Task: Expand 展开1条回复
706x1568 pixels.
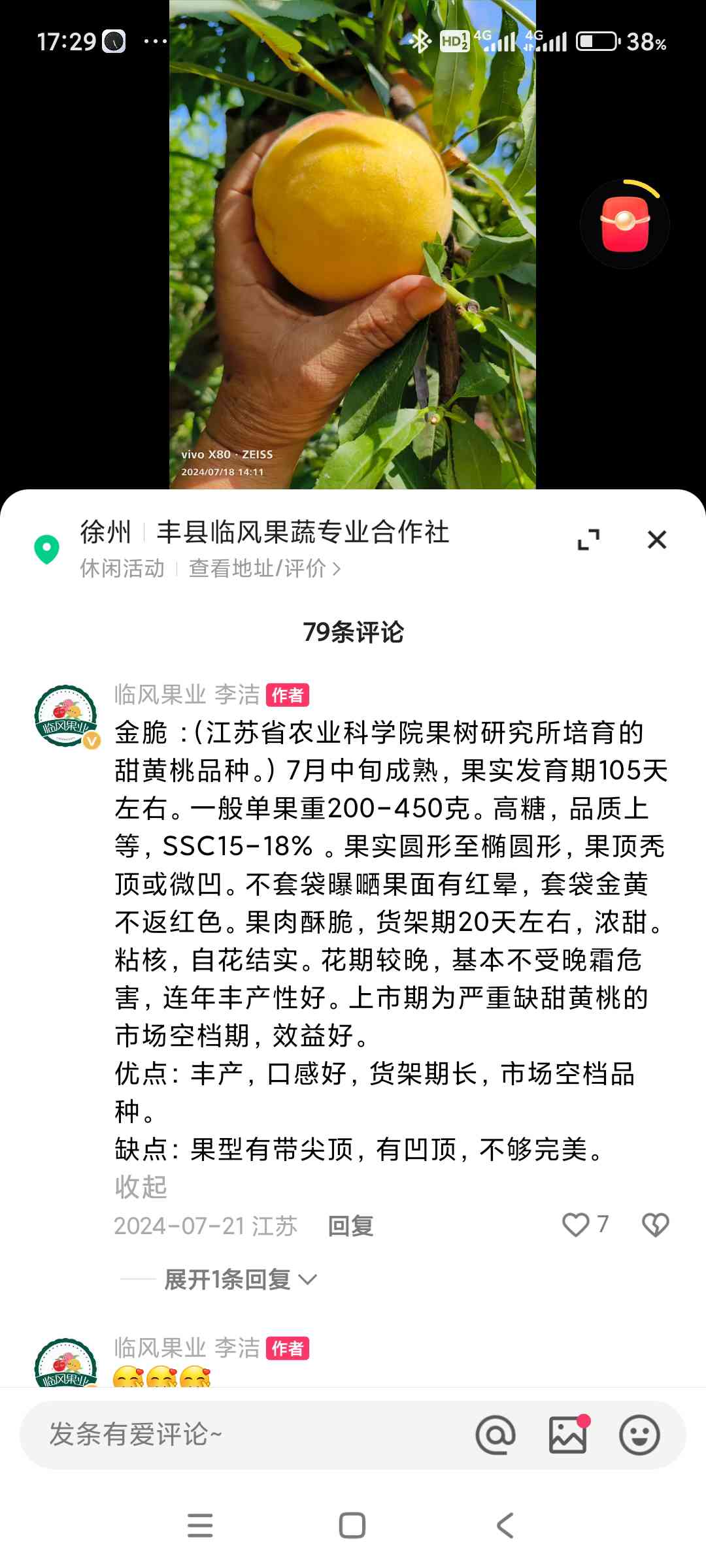Action: [x=240, y=1279]
